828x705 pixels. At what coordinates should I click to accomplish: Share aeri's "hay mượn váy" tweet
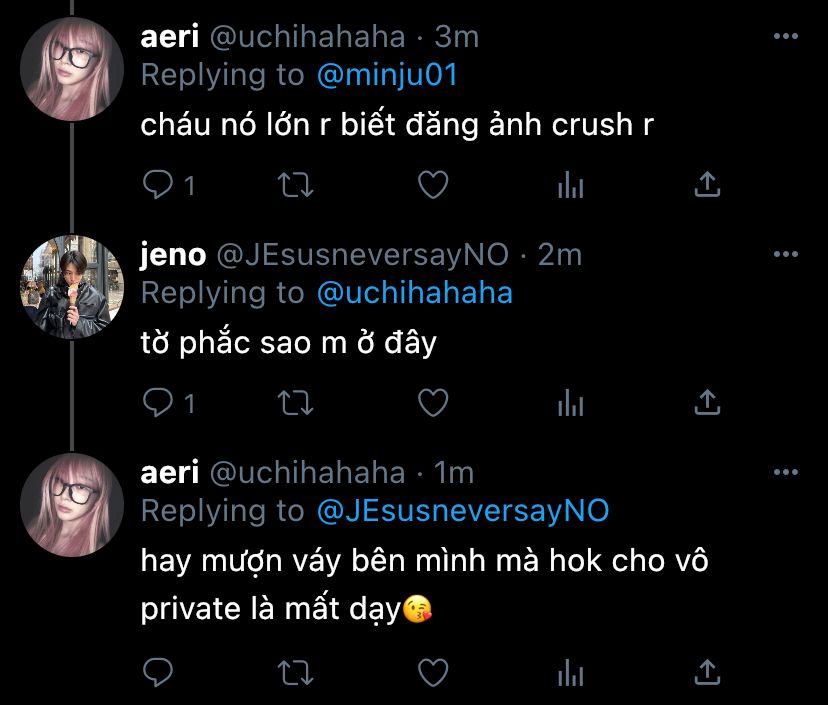(707, 669)
